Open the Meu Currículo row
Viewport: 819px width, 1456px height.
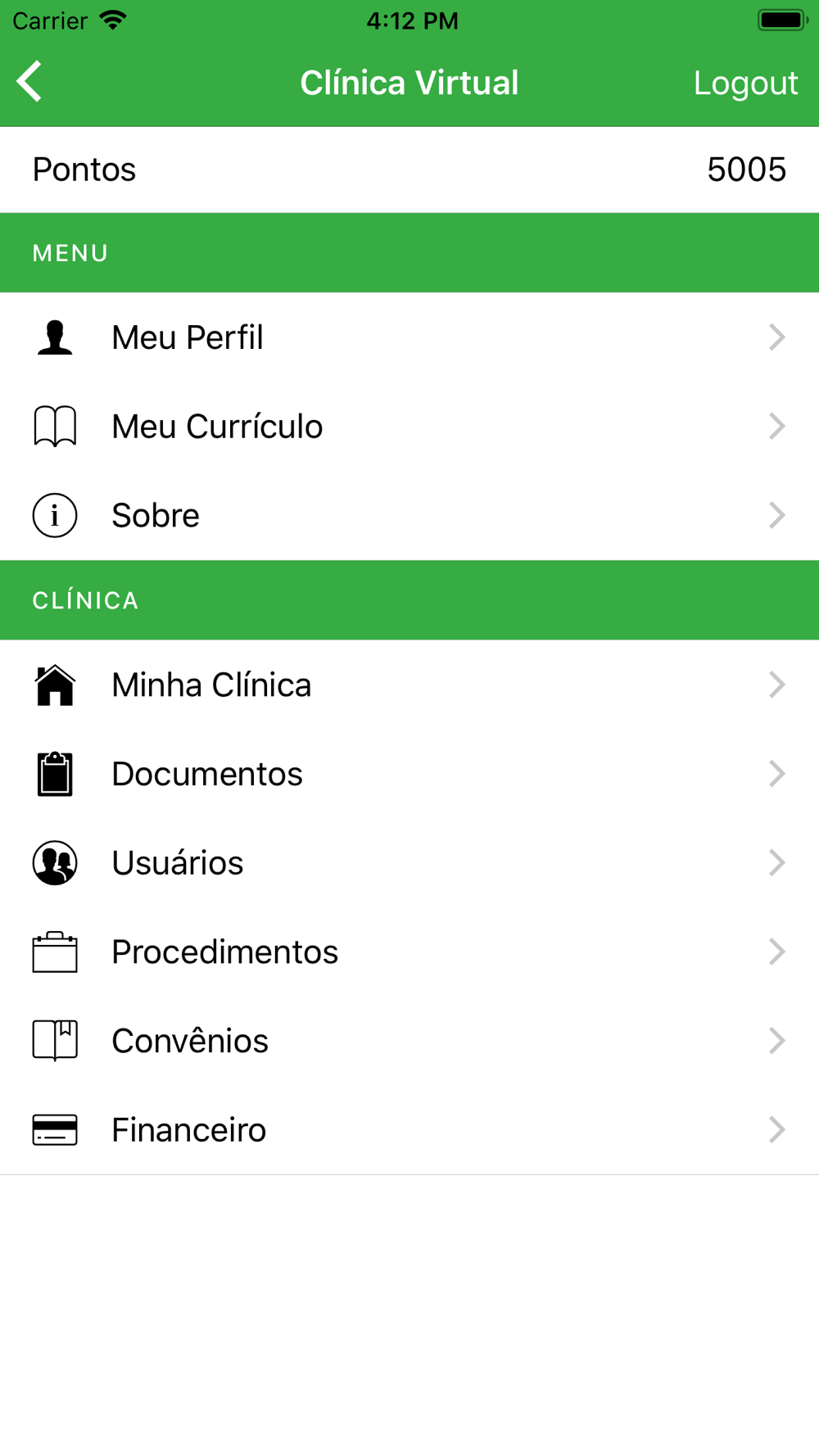point(409,427)
